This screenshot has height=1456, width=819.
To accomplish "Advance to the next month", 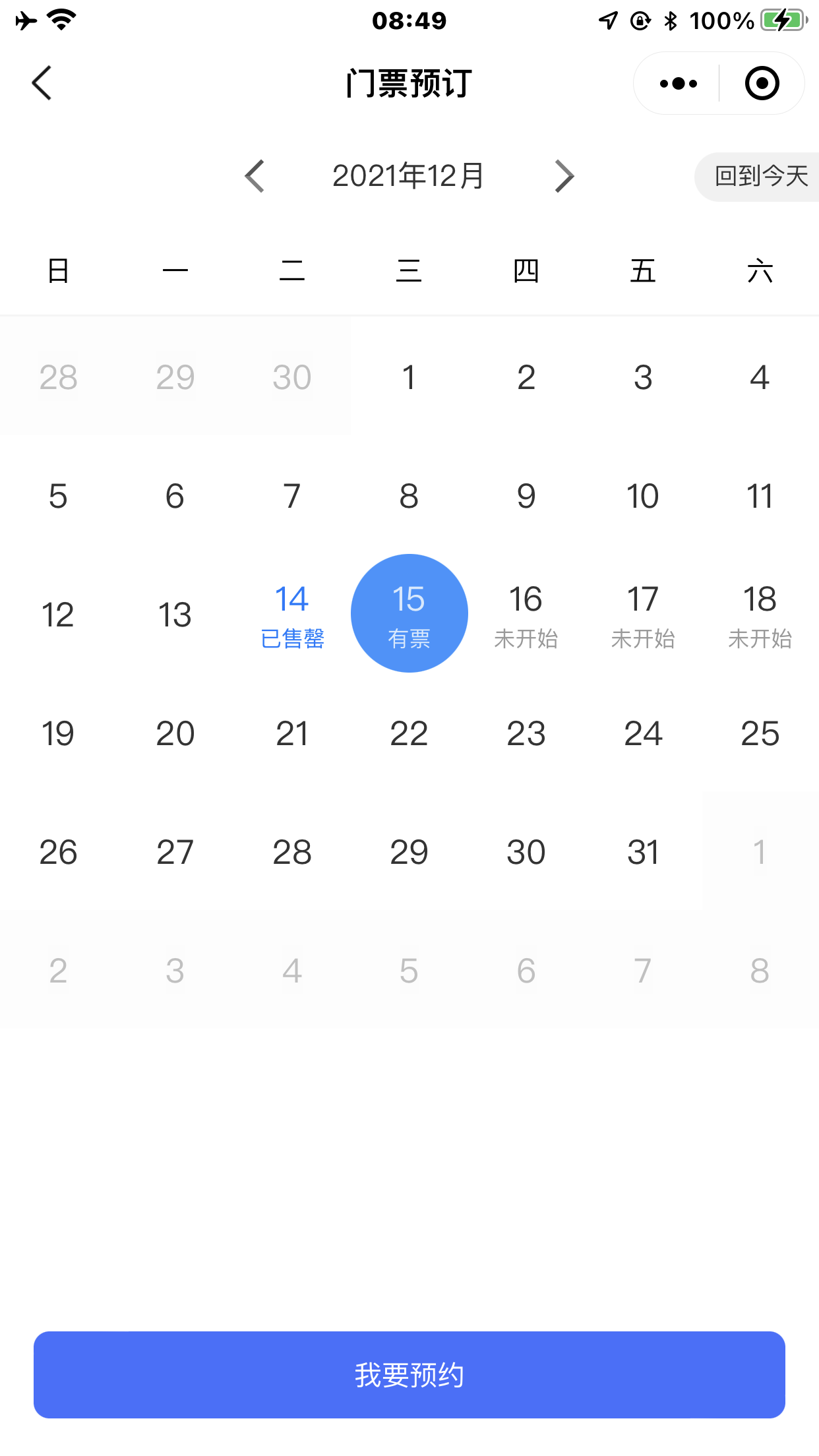I will [x=564, y=176].
